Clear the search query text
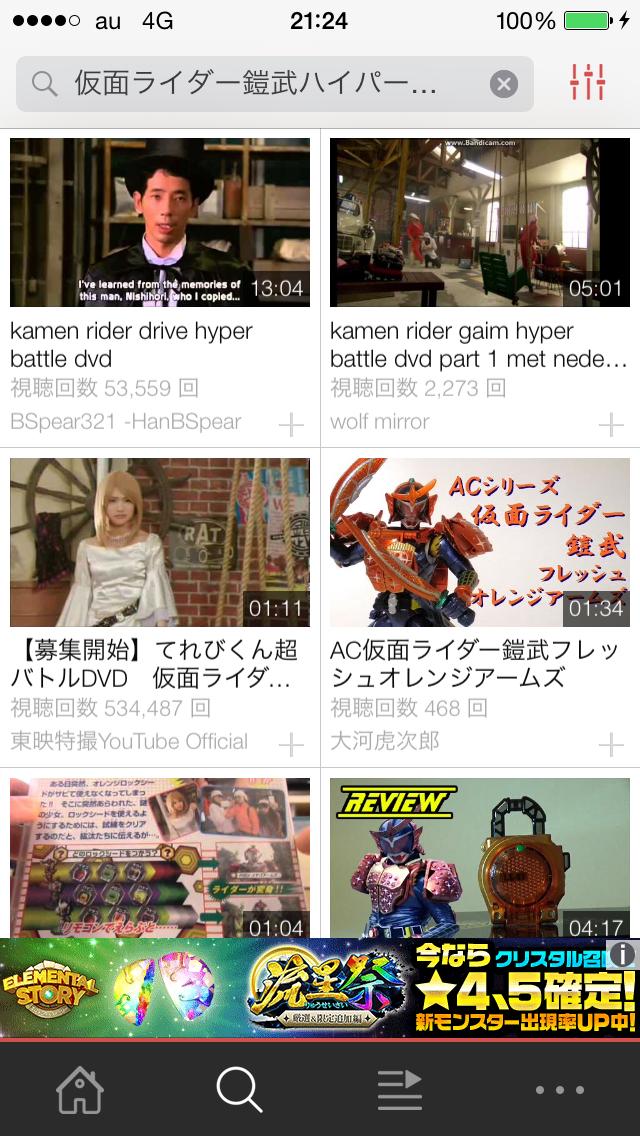 point(504,84)
